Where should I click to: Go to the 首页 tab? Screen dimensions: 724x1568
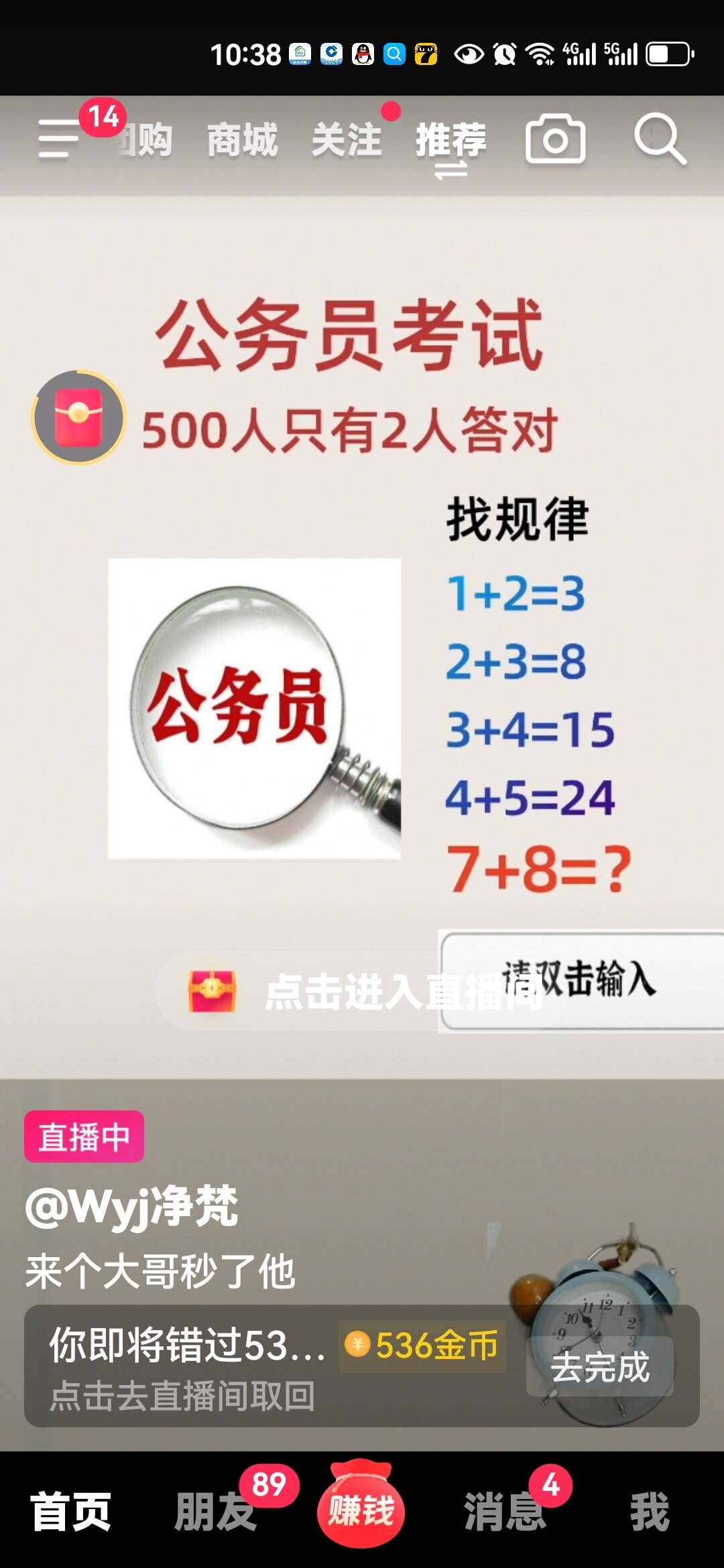click(71, 1512)
